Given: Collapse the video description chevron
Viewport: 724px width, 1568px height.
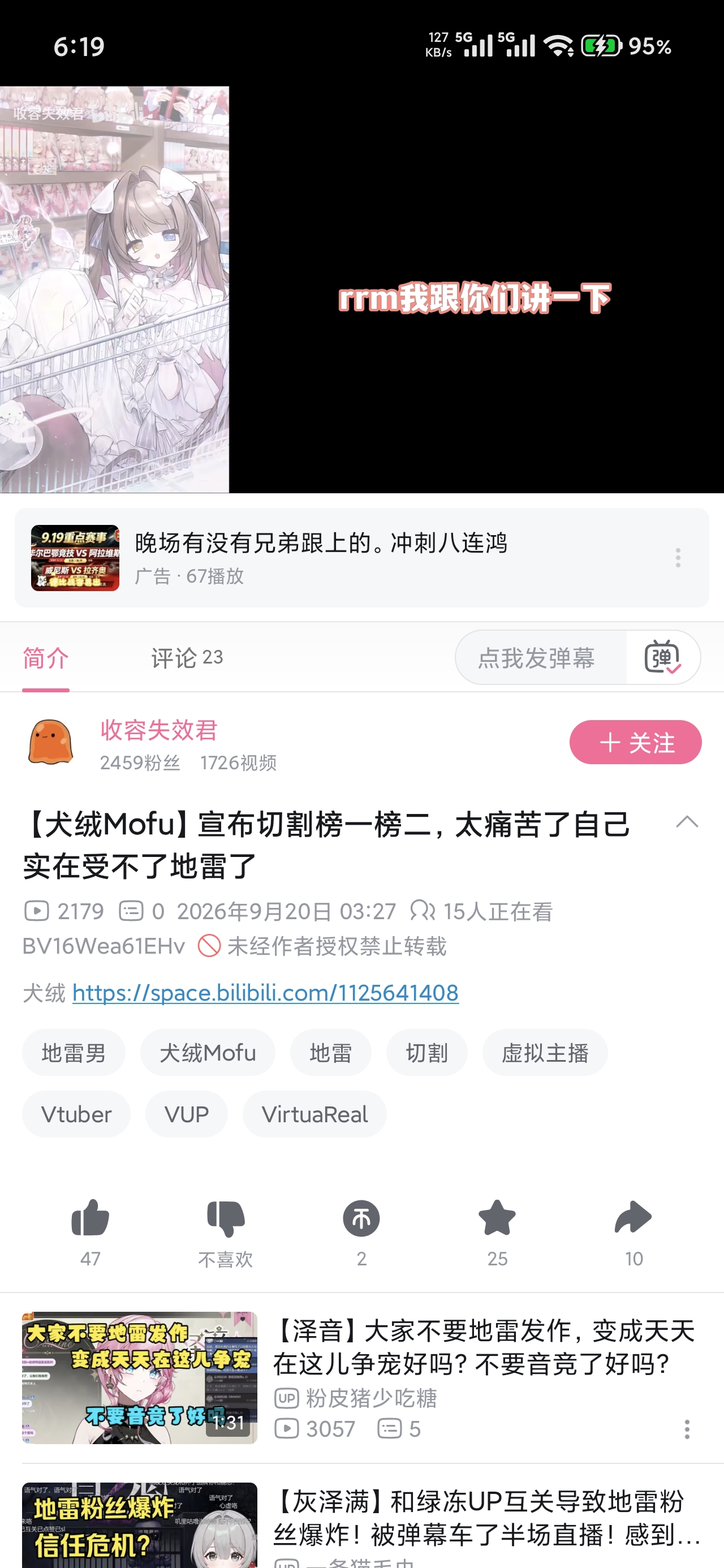Looking at the screenshot, I should [687, 822].
